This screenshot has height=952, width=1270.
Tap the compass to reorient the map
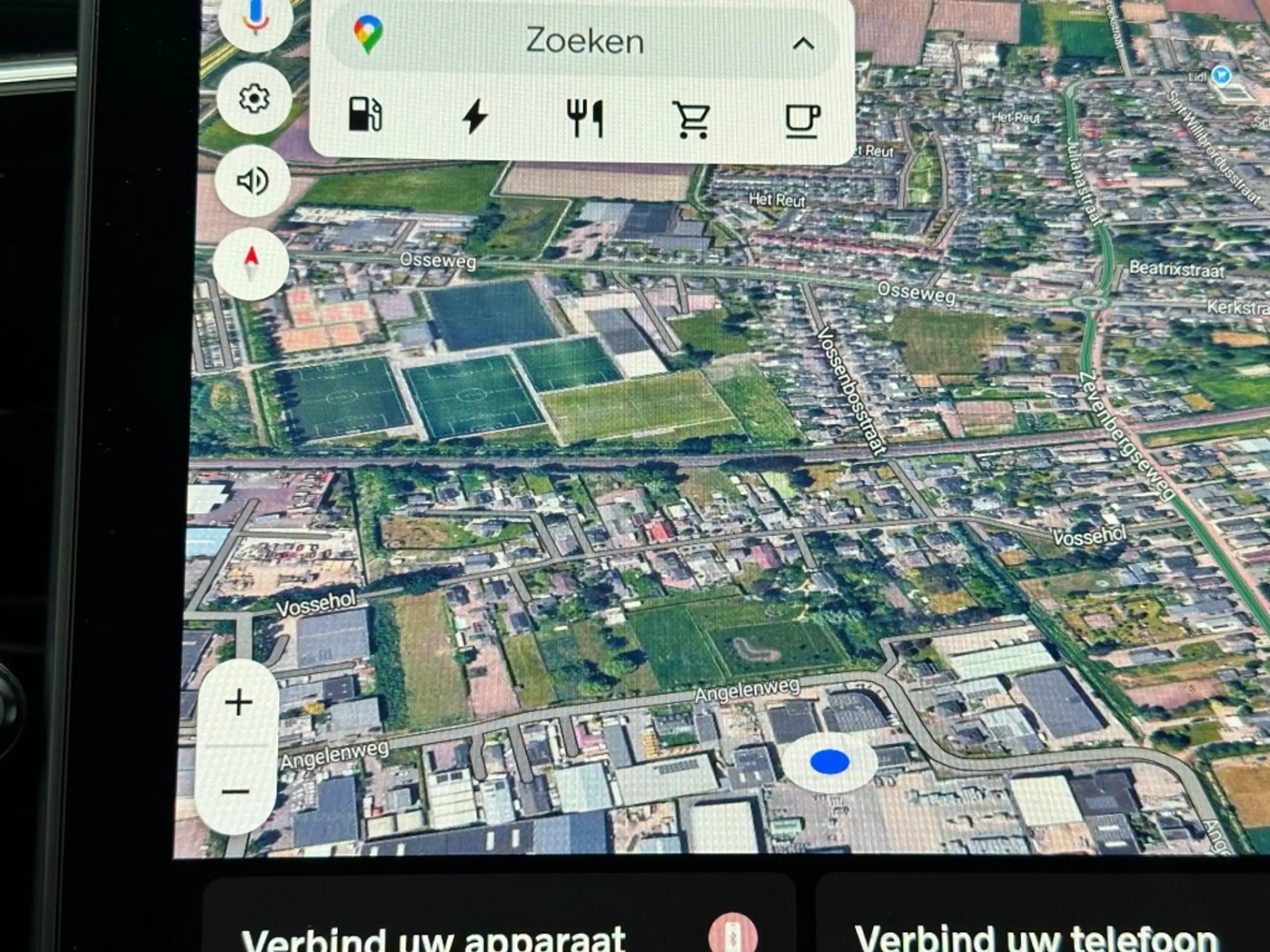click(251, 264)
